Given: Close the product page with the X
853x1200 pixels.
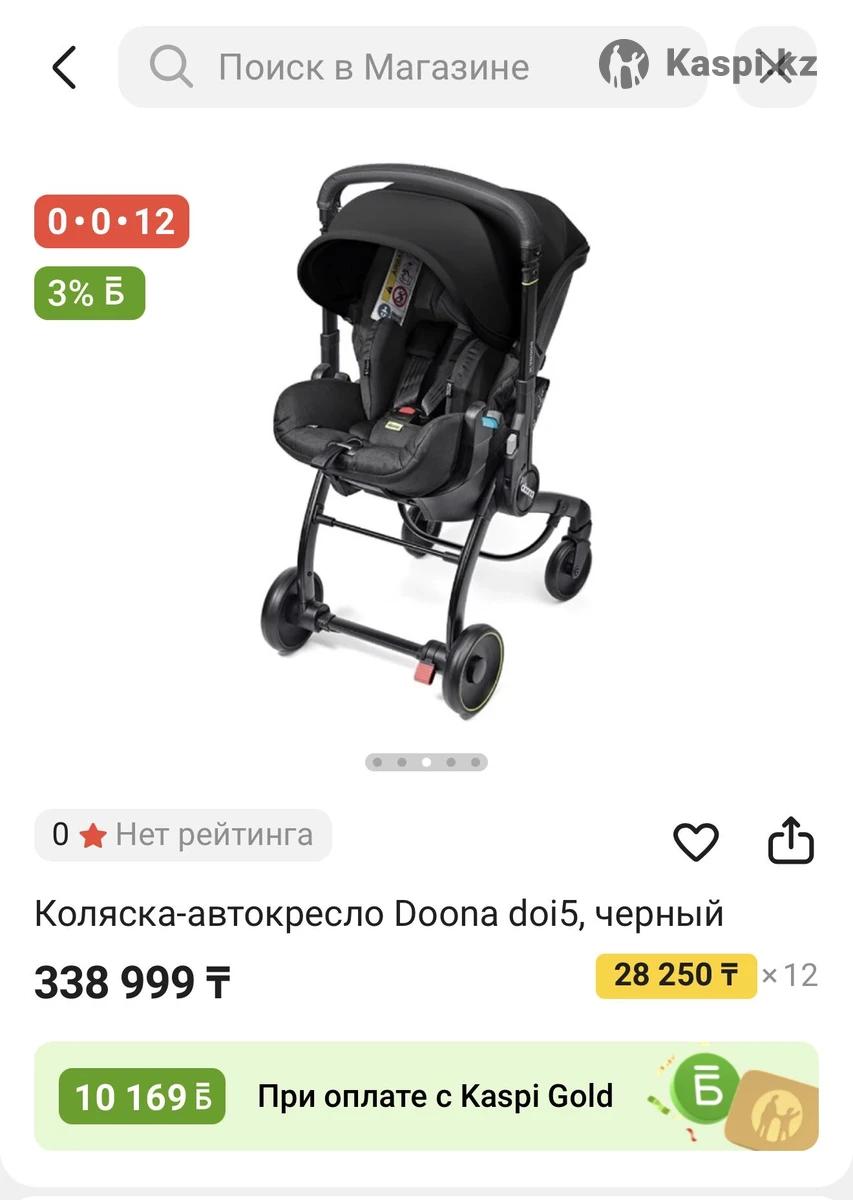Looking at the screenshot, I should (776, 68).
